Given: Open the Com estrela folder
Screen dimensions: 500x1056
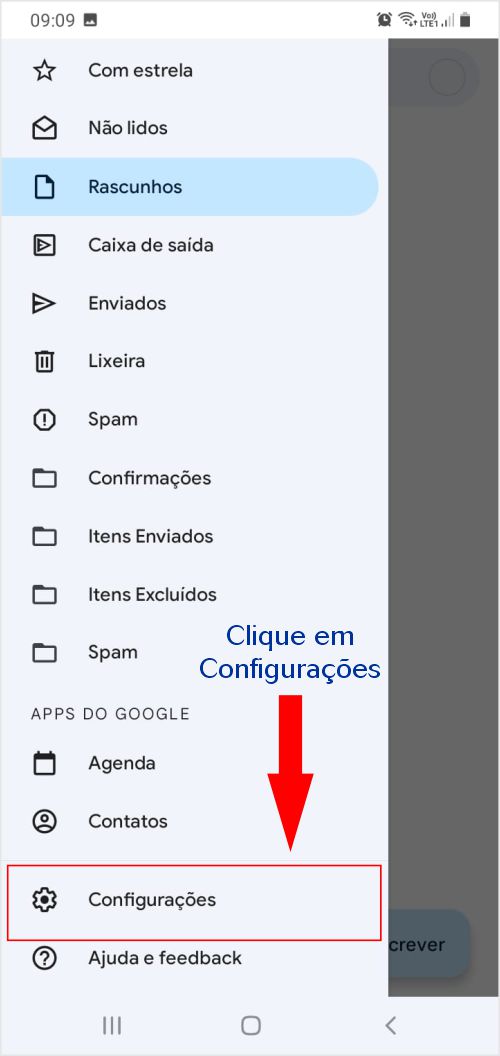Looking at the screenshot, I should (x=194, y=70).
